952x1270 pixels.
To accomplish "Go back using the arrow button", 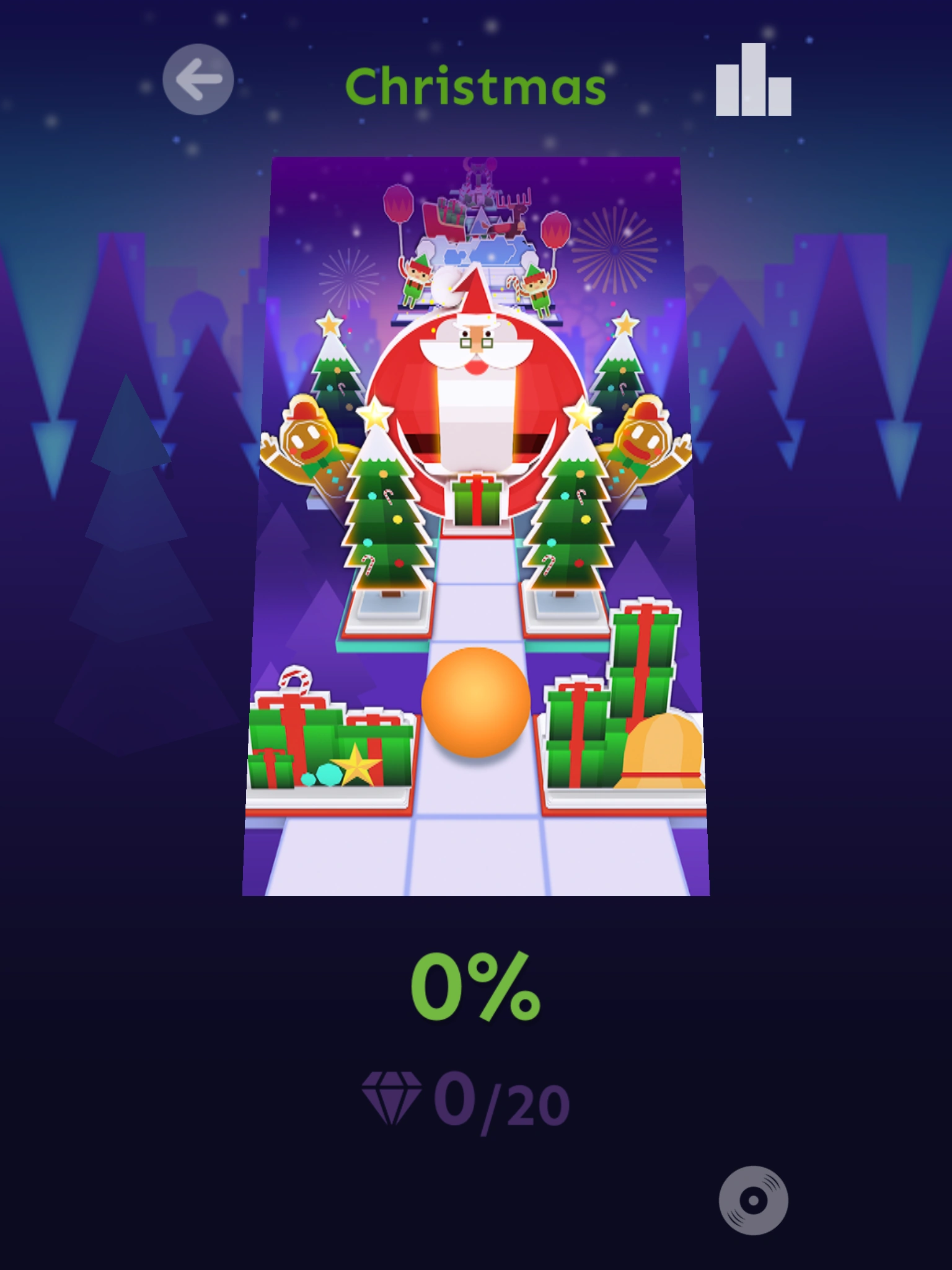I will pos(198,79).
